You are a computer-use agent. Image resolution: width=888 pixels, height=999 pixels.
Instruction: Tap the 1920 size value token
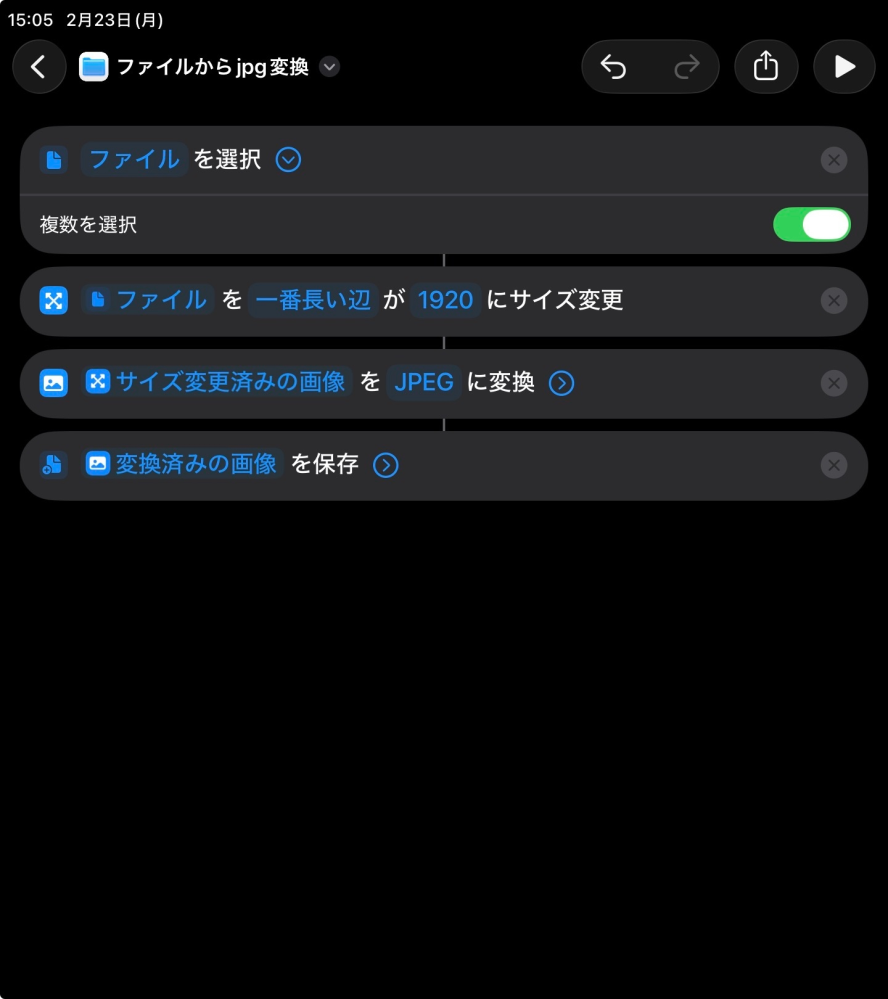coord(445,300)
